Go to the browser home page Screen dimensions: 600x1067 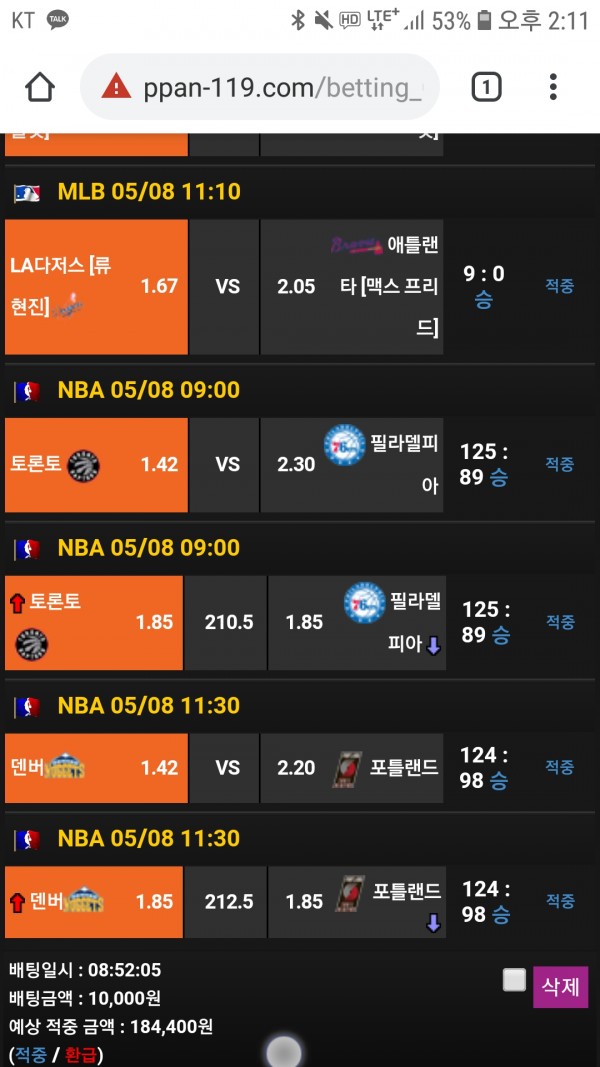(x=40, y=87)
